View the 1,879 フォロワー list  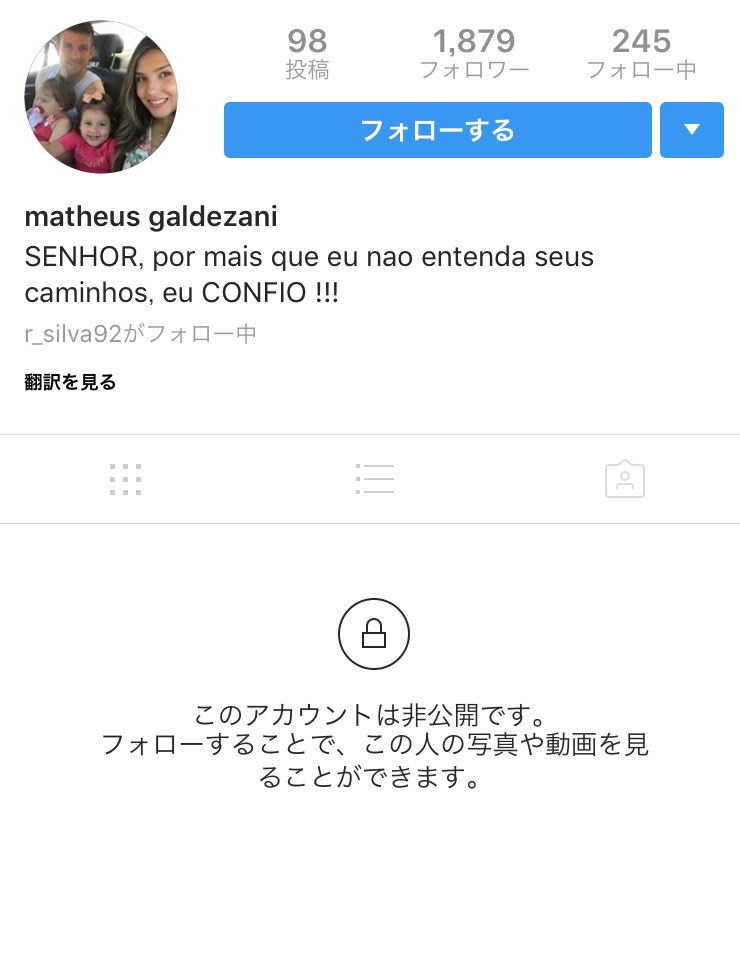[473, 54]
